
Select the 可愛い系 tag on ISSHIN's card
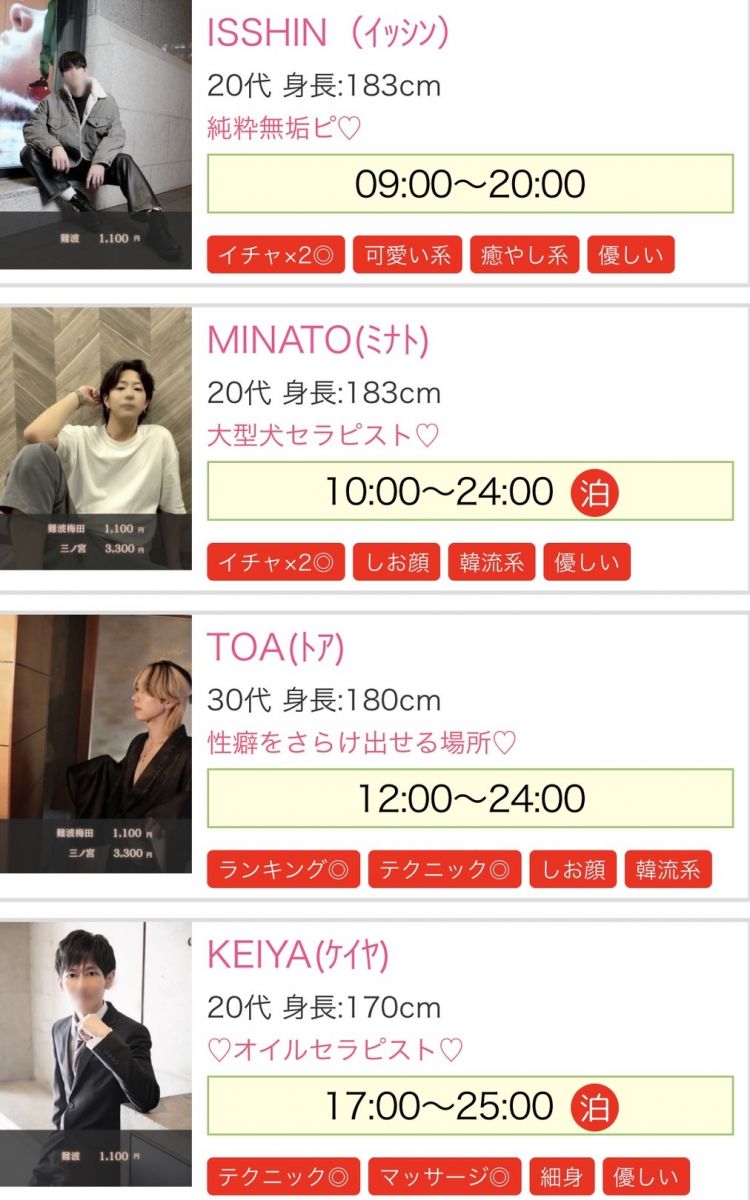point(407,255)
